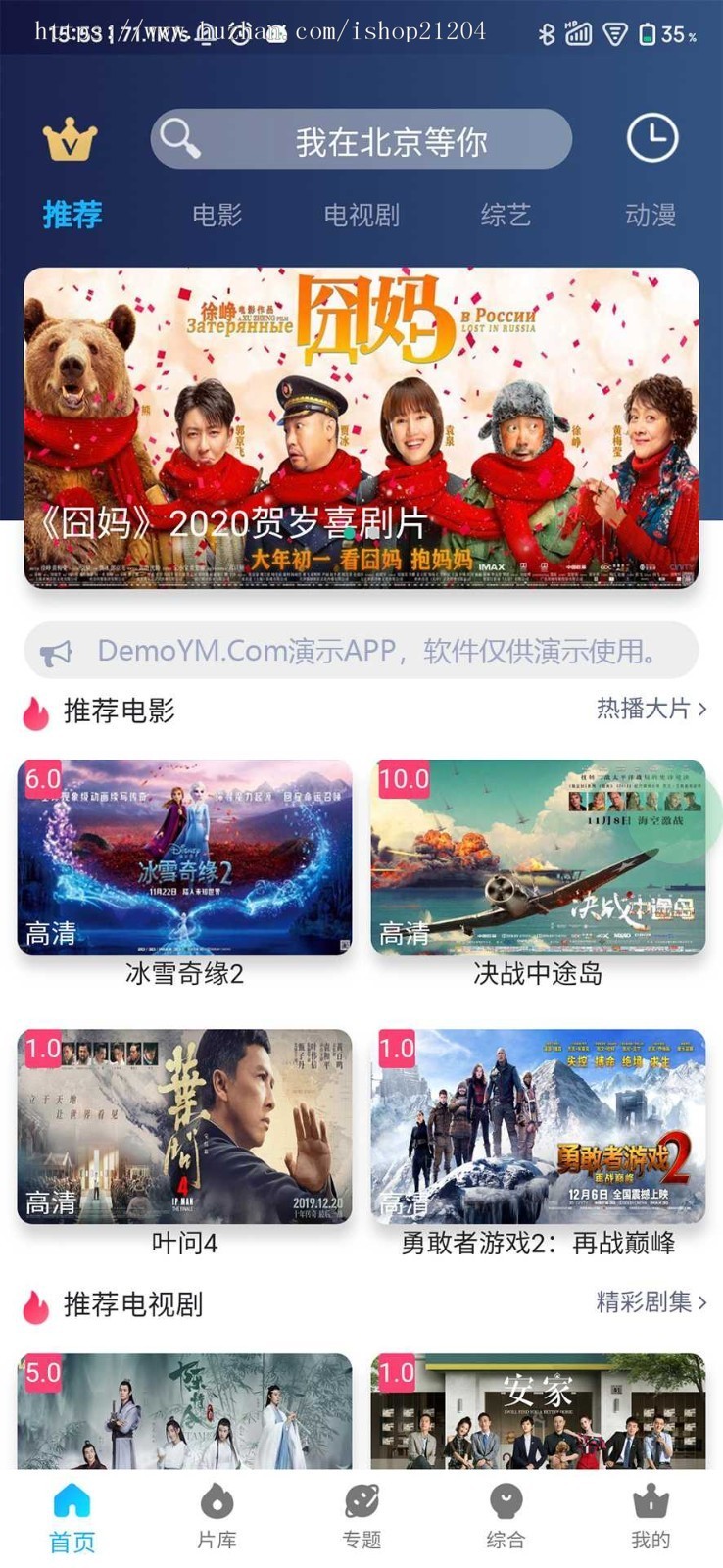The height and width of the screenshot is (1568, 723).
Task: Open viewing history via clock icon
Action: [x=651, y=137]
